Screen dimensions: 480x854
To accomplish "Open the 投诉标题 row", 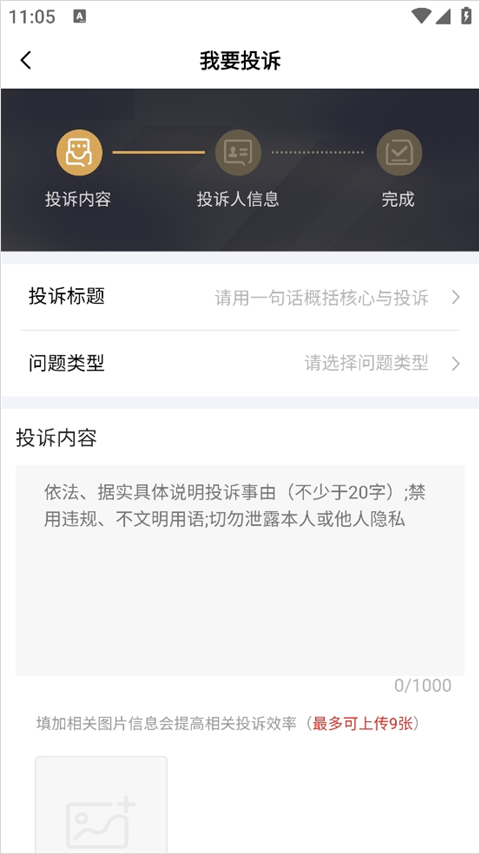I will coord(240,297).
